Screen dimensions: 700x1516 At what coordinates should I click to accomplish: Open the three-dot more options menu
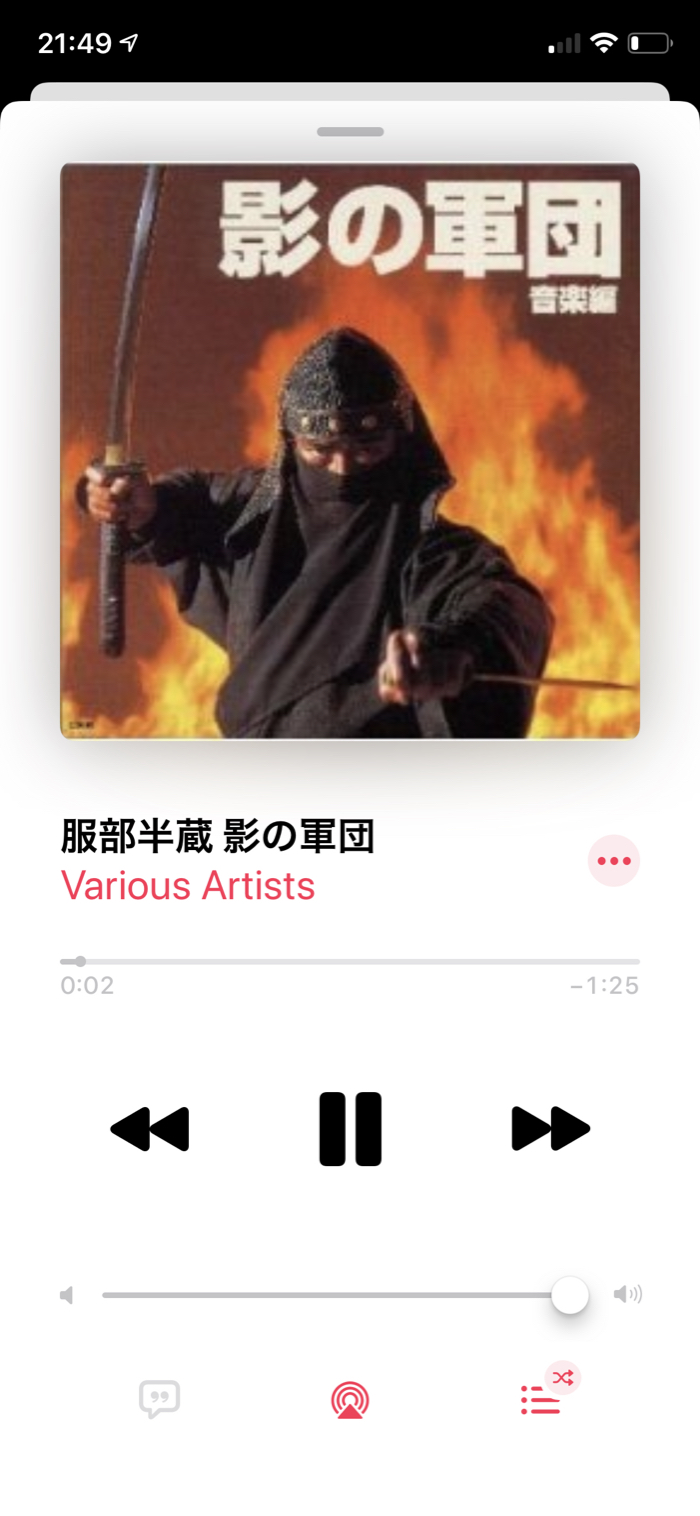coord(613,861)
